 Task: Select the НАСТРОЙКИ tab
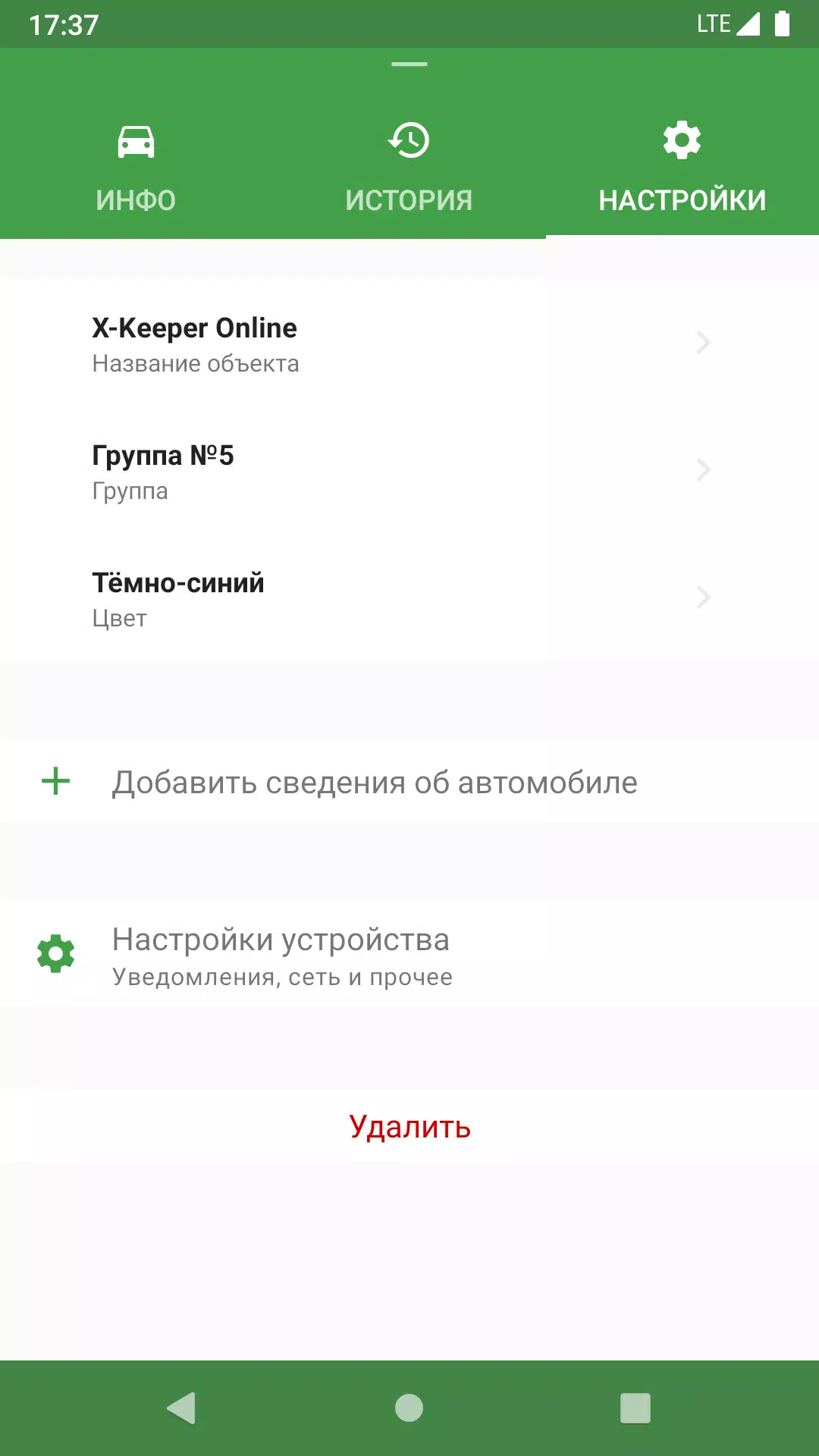coord(682,167)
